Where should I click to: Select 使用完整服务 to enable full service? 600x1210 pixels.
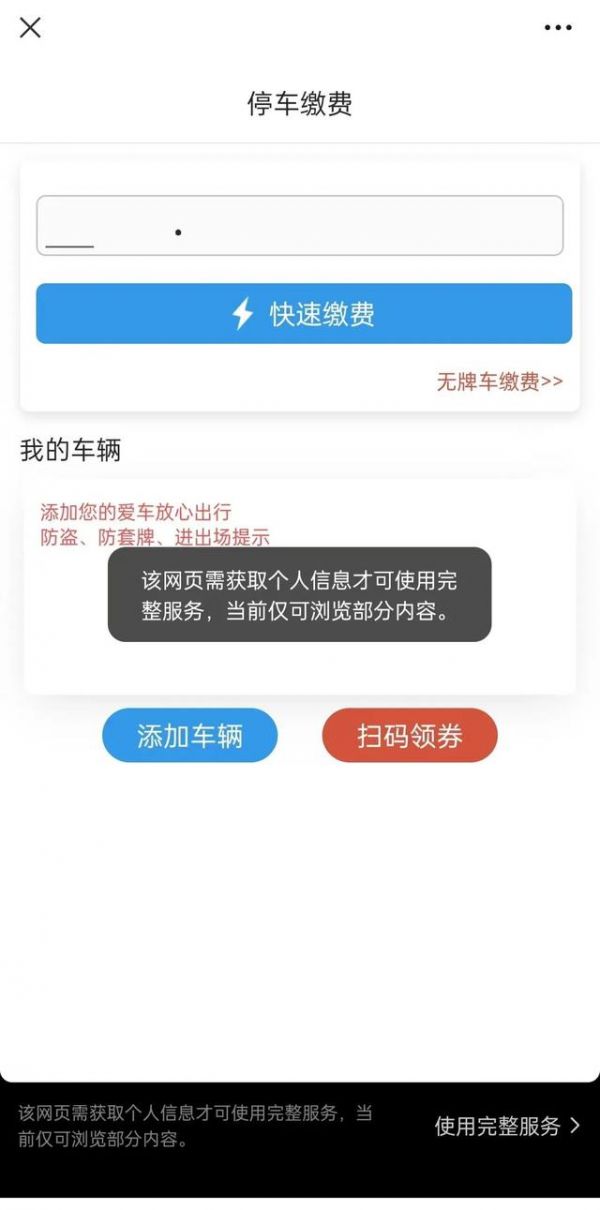pyautogui.click(x=506, y=1126)
